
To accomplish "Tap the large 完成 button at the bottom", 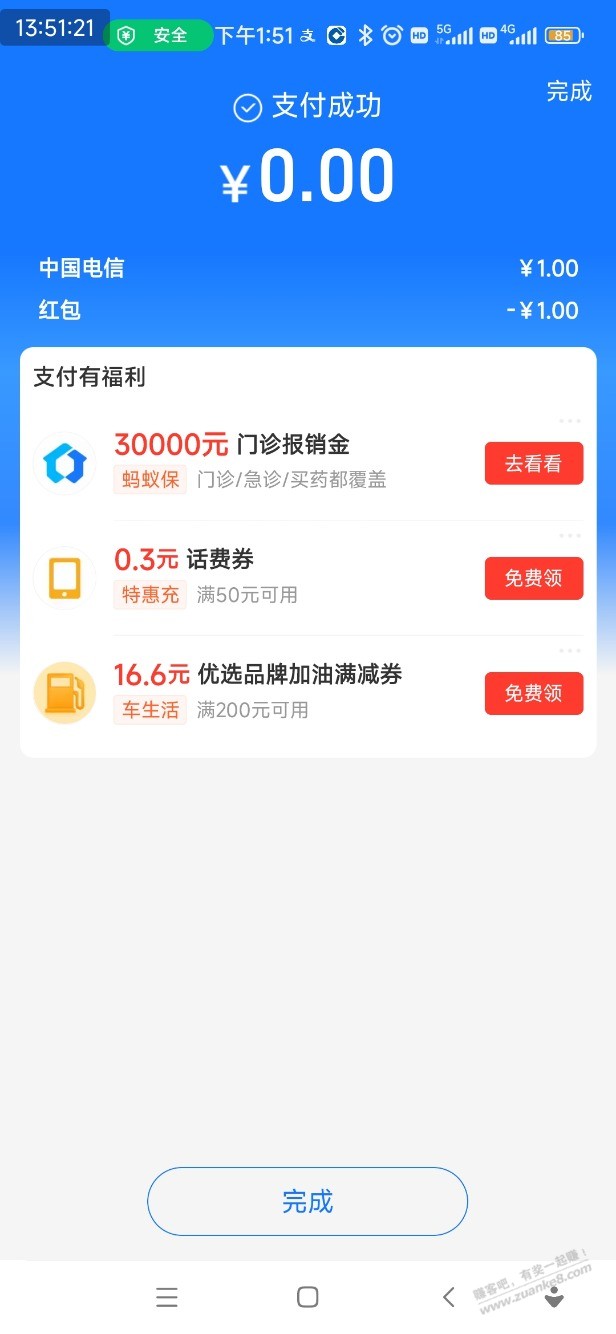I will coord(307,1201).
